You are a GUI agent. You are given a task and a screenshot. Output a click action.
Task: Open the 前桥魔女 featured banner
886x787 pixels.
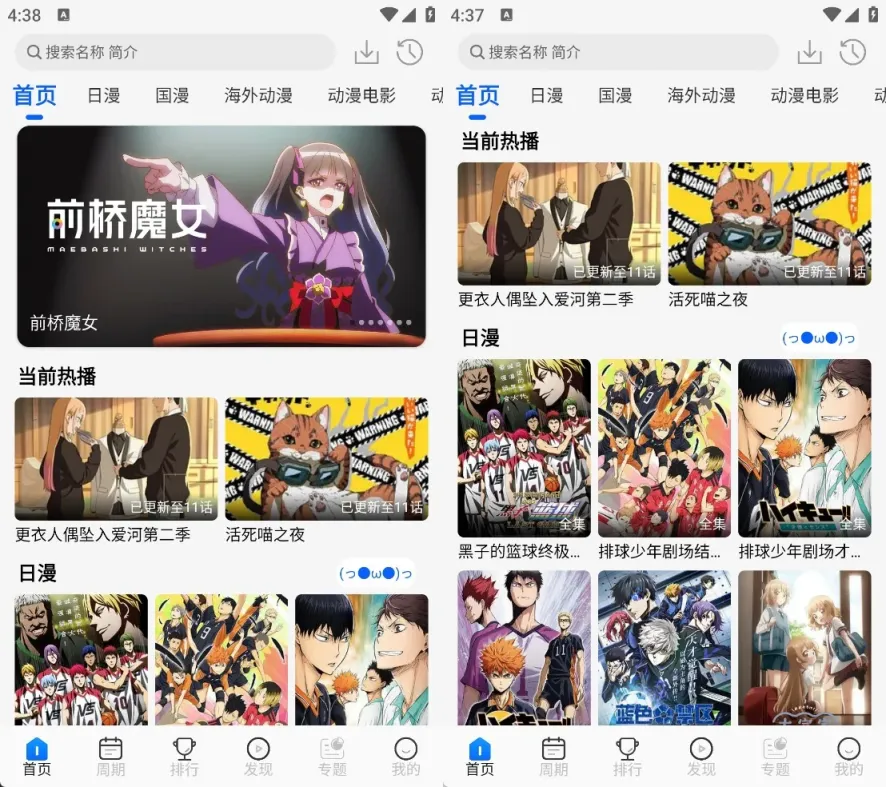point(221,236)
